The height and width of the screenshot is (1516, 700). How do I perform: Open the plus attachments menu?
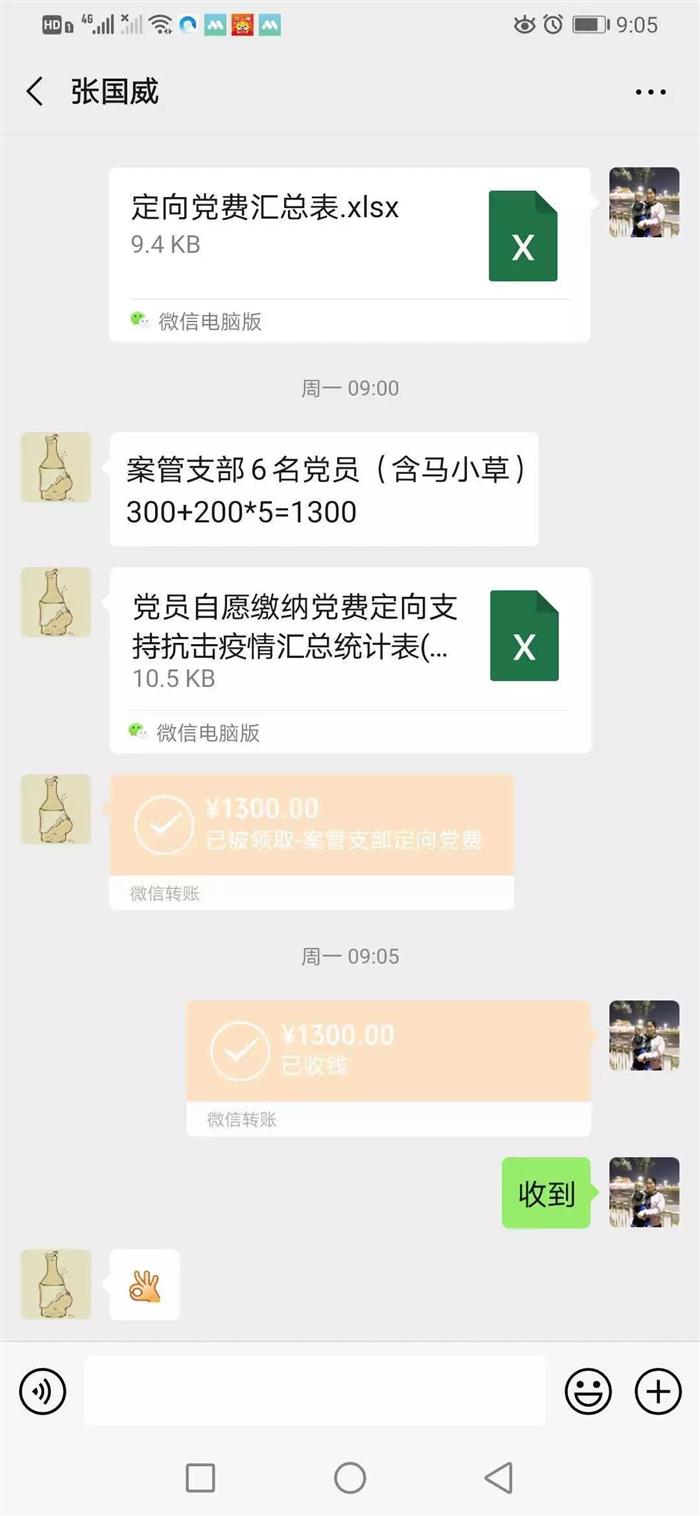coord(658,1391)
